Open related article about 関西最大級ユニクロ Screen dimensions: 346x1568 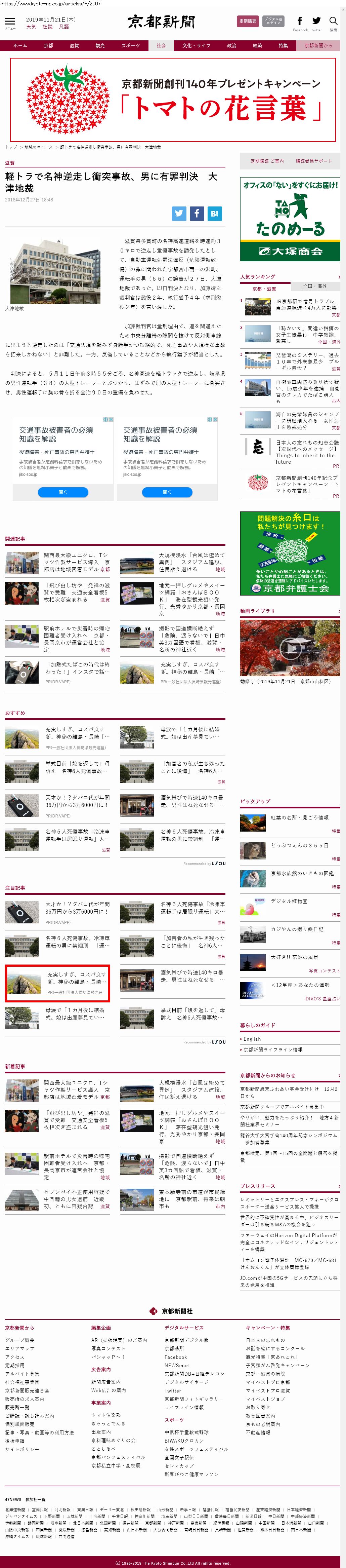(75, 559)
